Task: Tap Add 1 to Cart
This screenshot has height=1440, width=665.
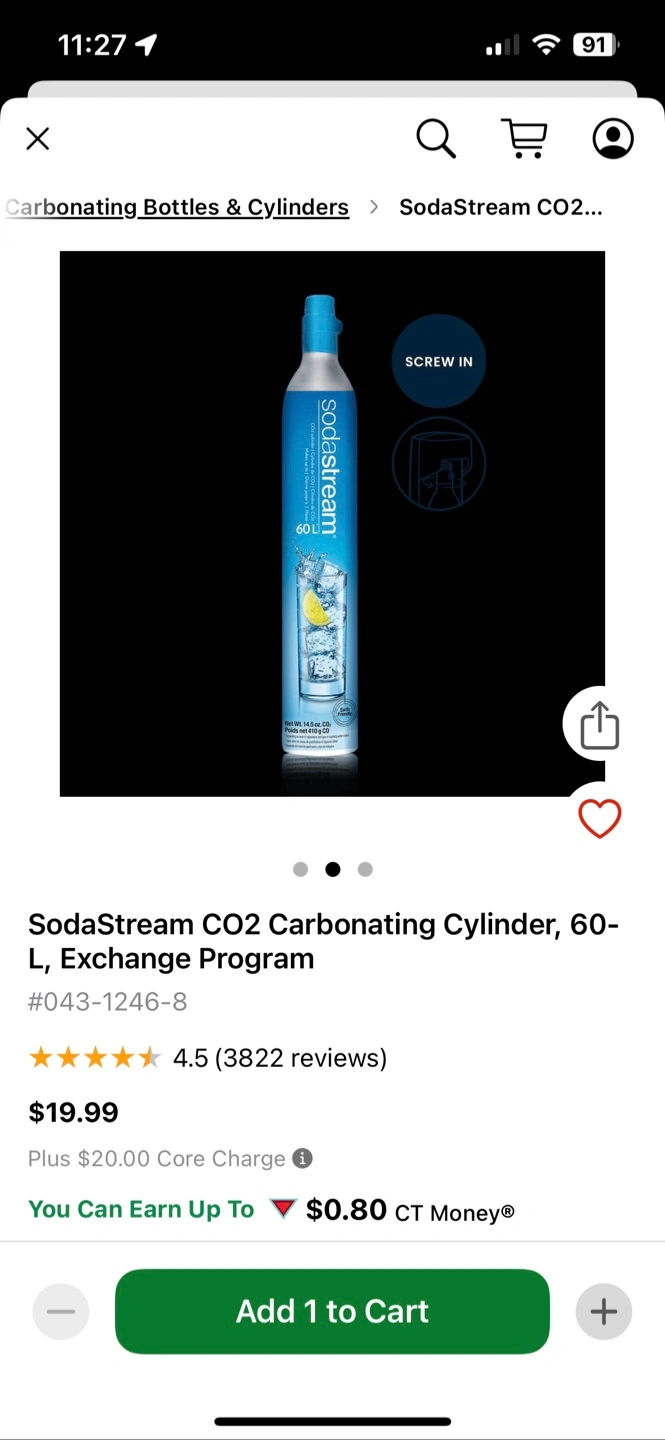Action: point(332,1311)
